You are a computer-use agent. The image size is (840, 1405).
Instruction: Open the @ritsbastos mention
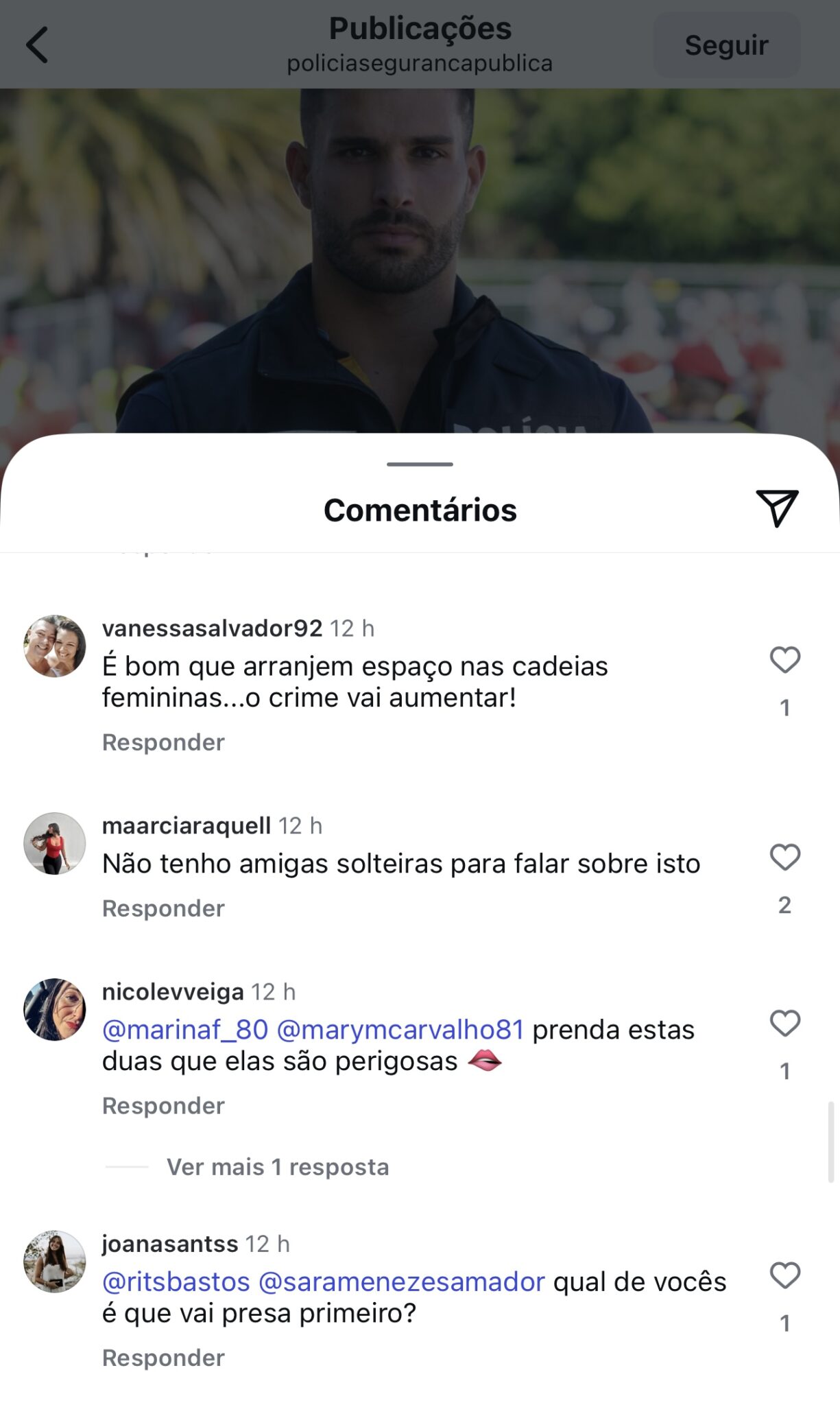pyautogui.click(x=176, y=1282)
